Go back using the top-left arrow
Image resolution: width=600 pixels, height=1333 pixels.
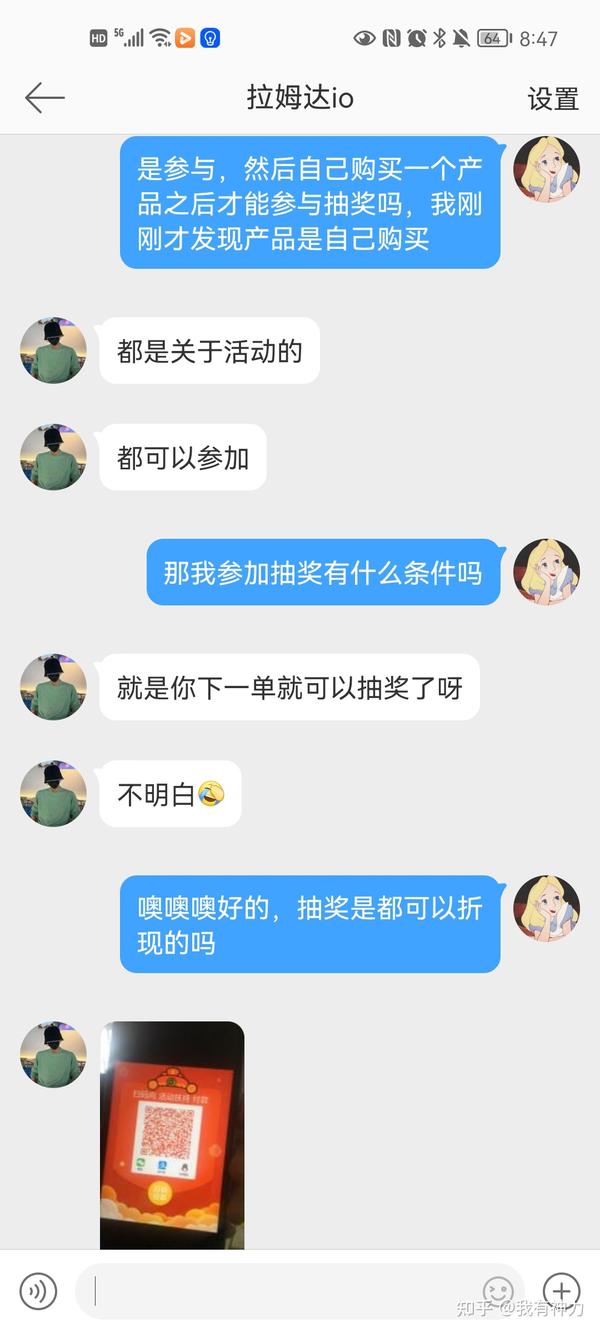44,98
